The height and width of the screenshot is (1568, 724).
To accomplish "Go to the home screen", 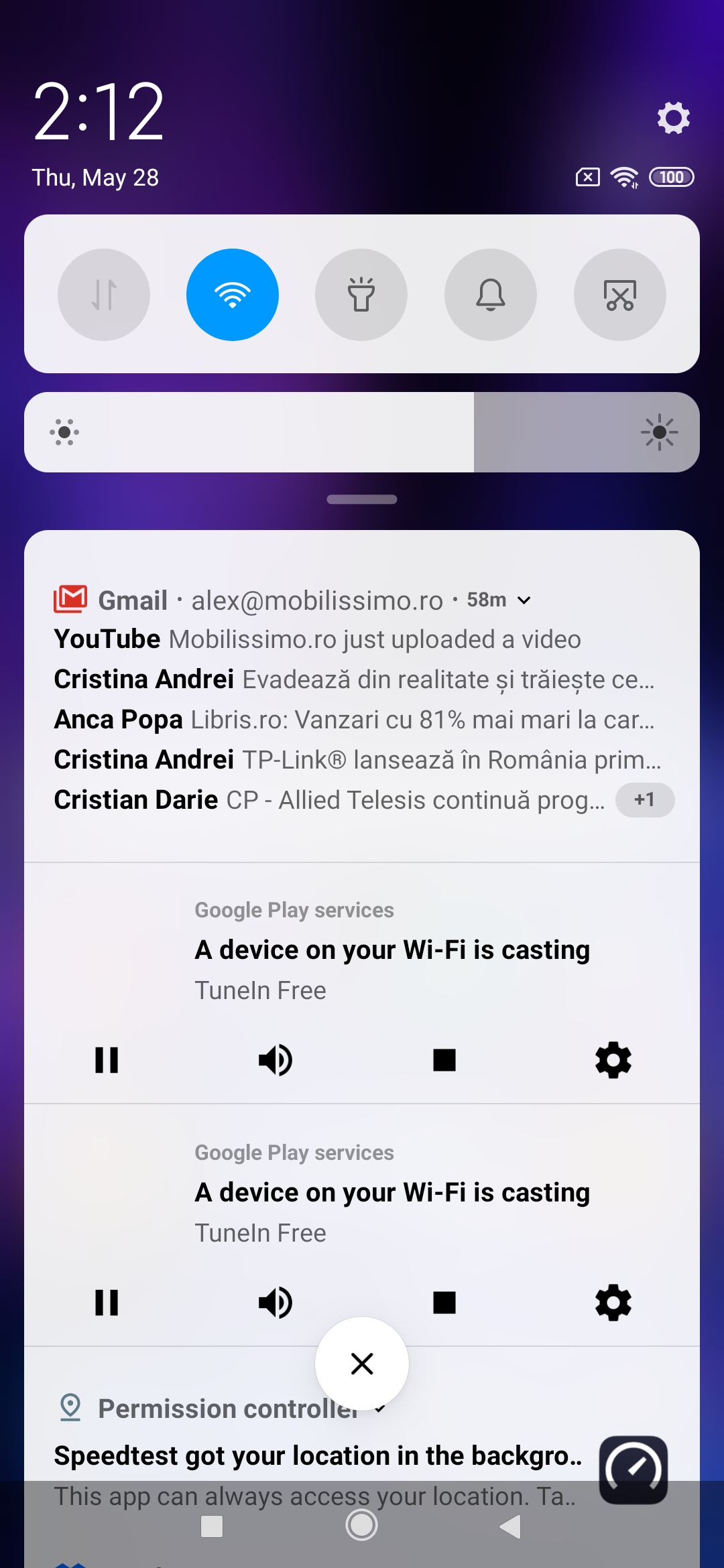I will [361, 1525].
